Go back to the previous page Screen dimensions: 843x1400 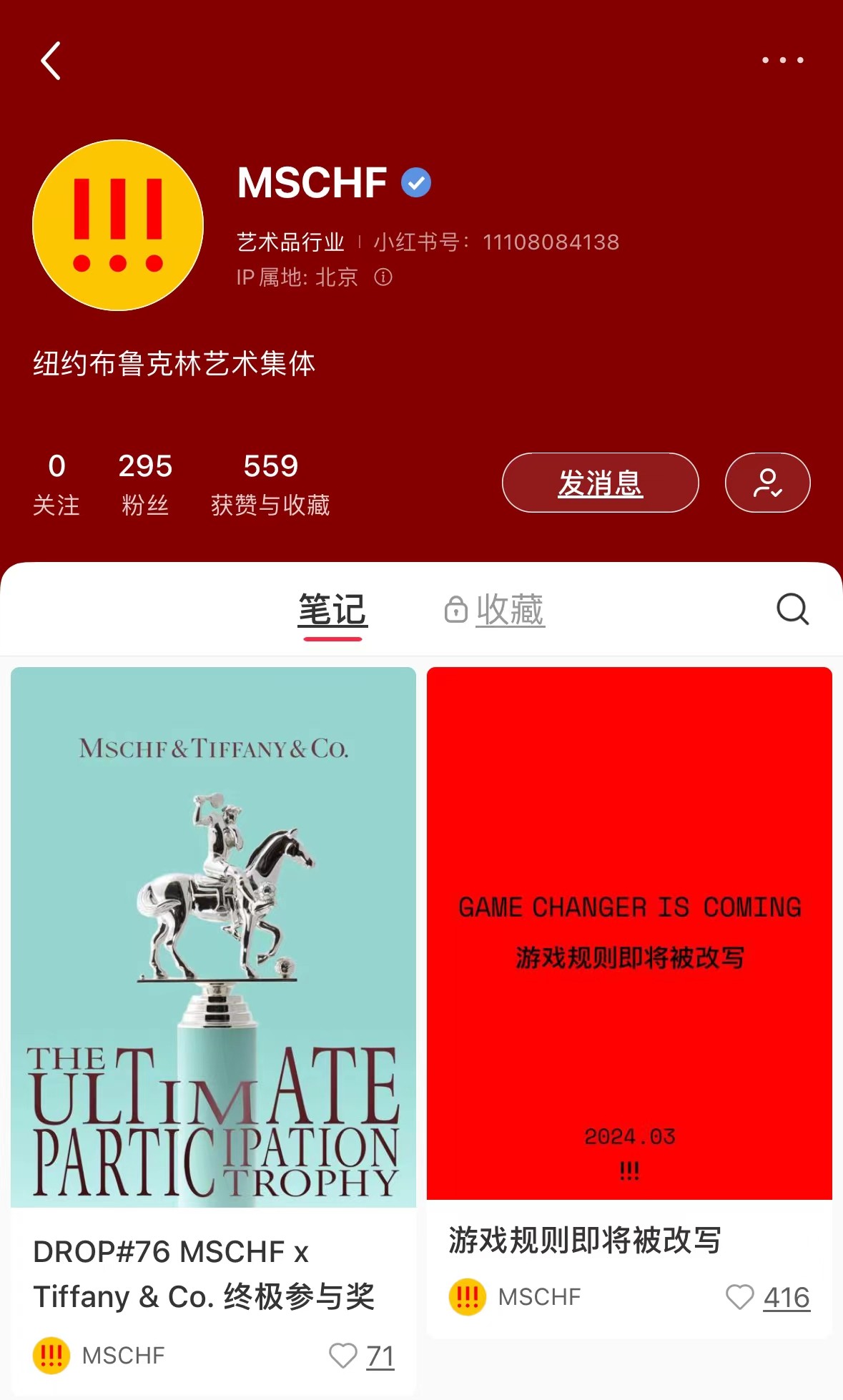tap(51, 61)
